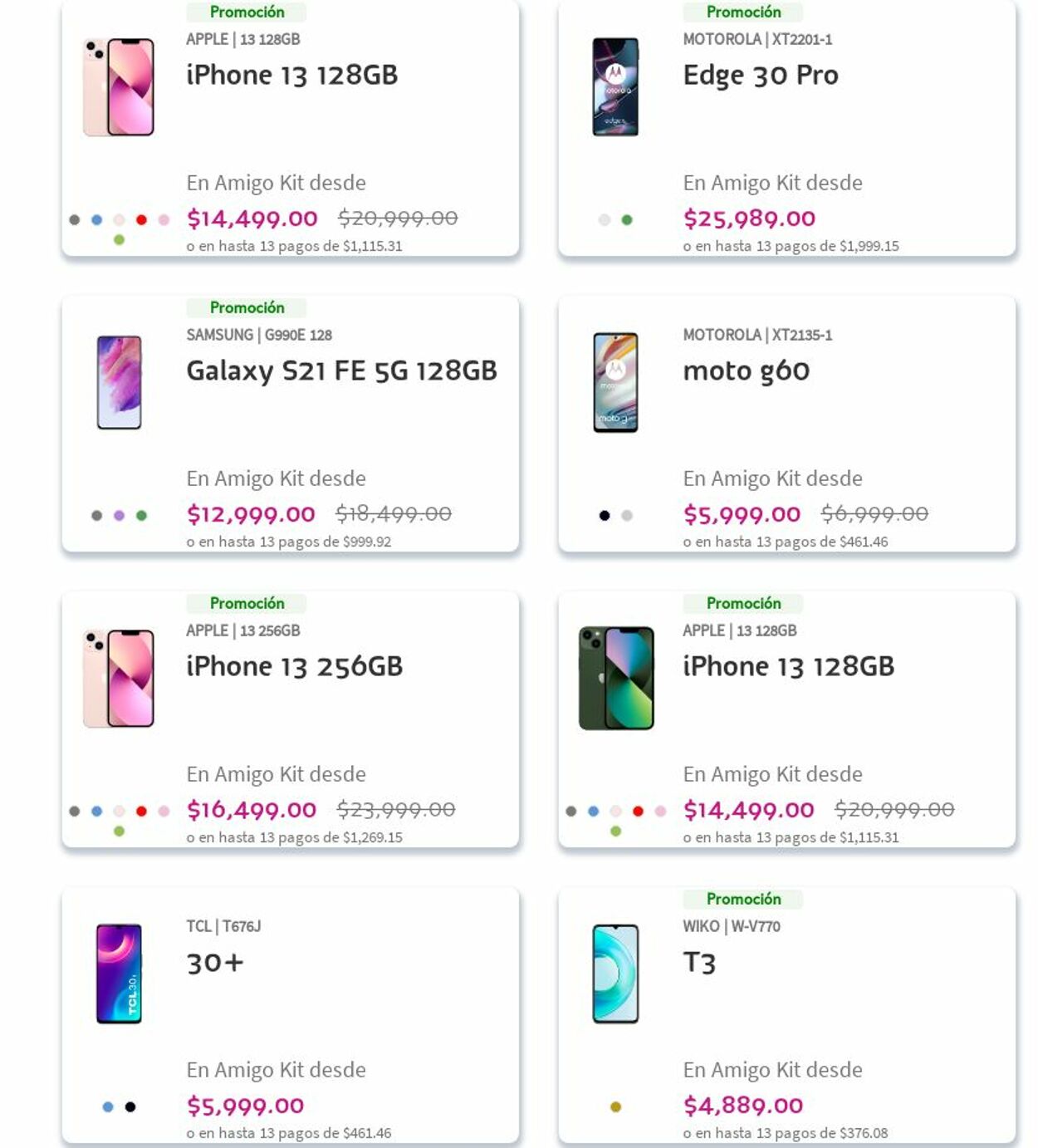This screenshot has width=1038, height=1148.
Task: Open the iPhone 13 256GB card
Action: (x=294, y=666)
